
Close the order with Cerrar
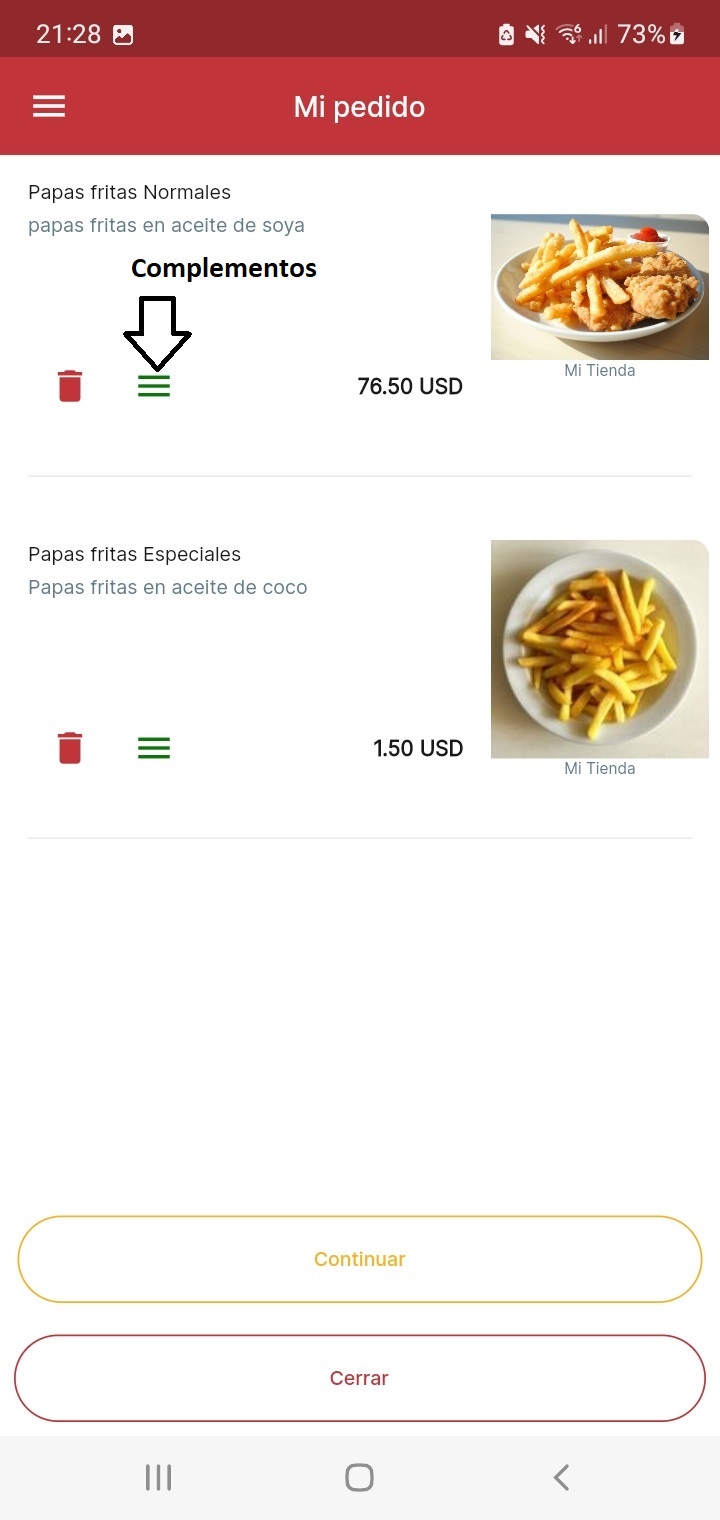coord(360,1378)
